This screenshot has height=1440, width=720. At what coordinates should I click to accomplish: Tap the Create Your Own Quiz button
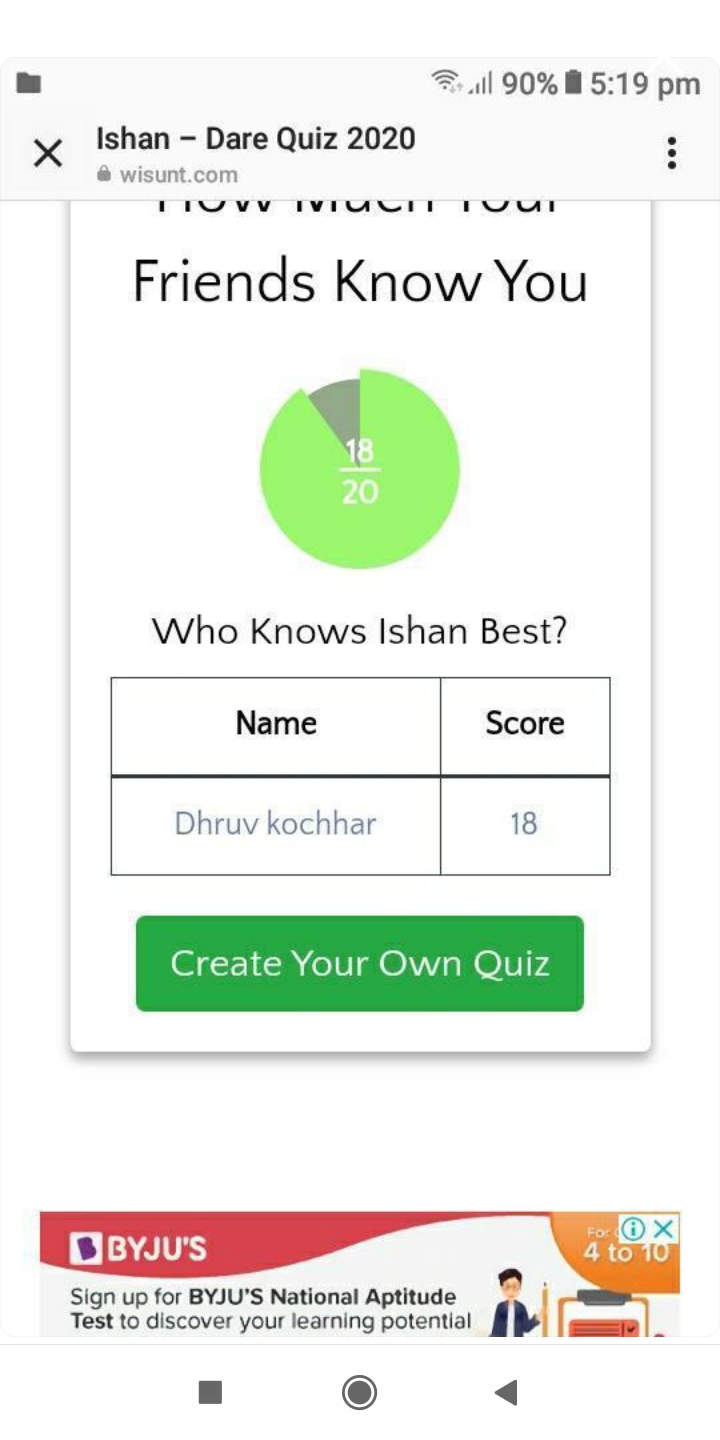360,963
